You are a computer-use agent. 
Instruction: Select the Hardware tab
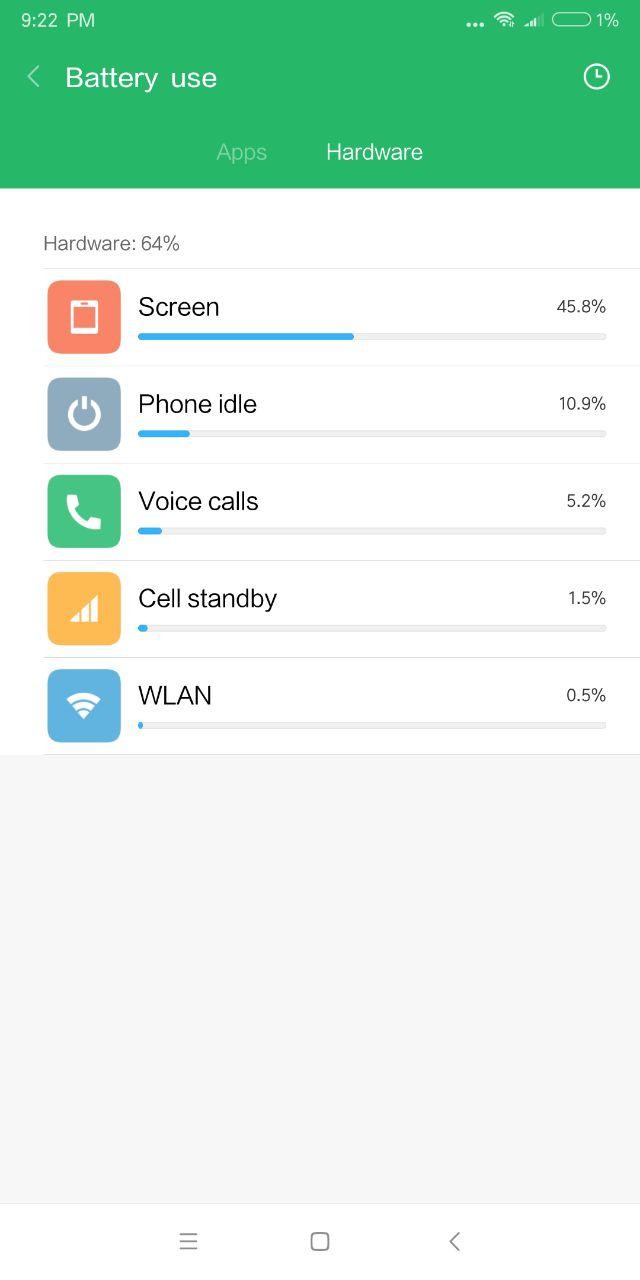pyautogui.click(x=374, y=152)
